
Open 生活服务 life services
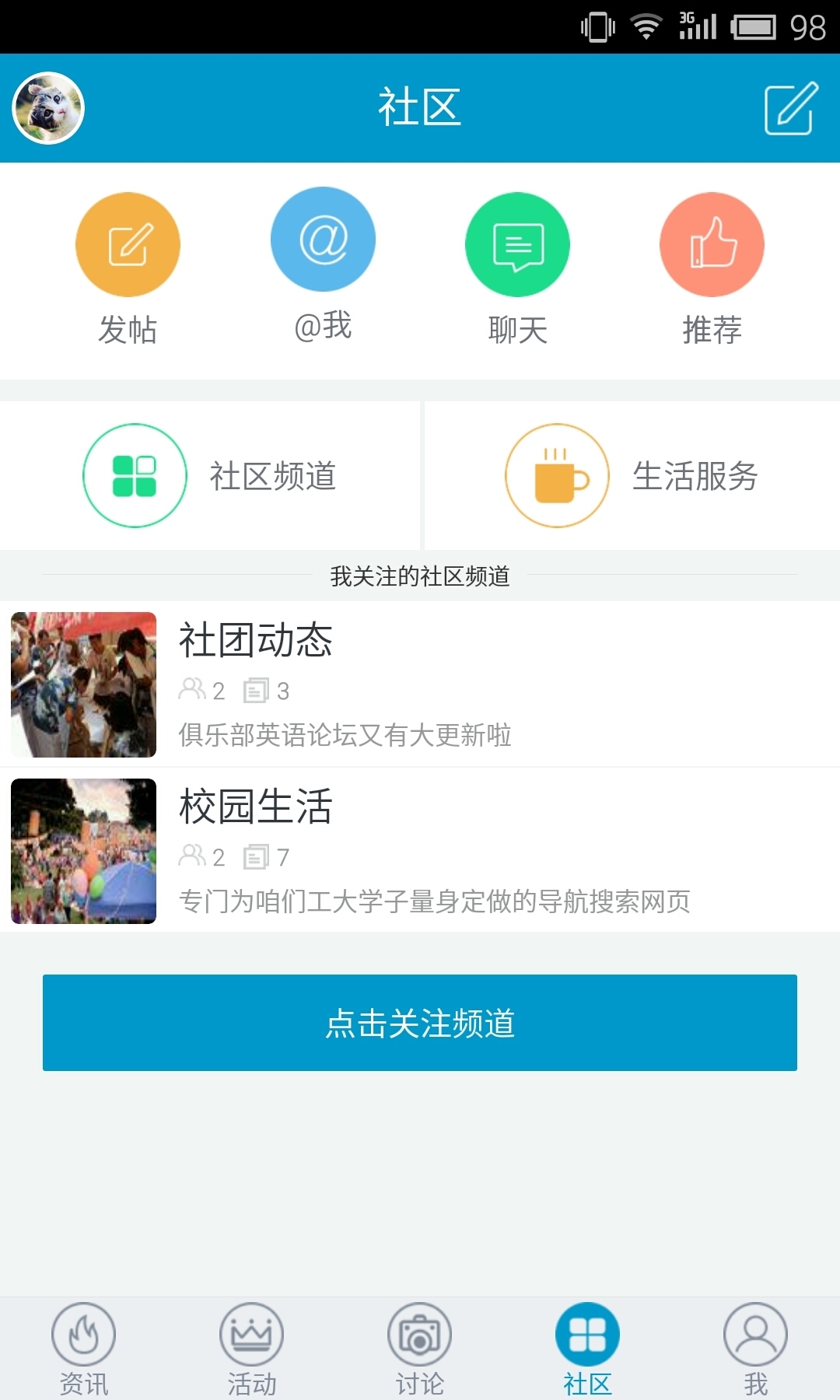pyautogui.click(x=632, y=476)
